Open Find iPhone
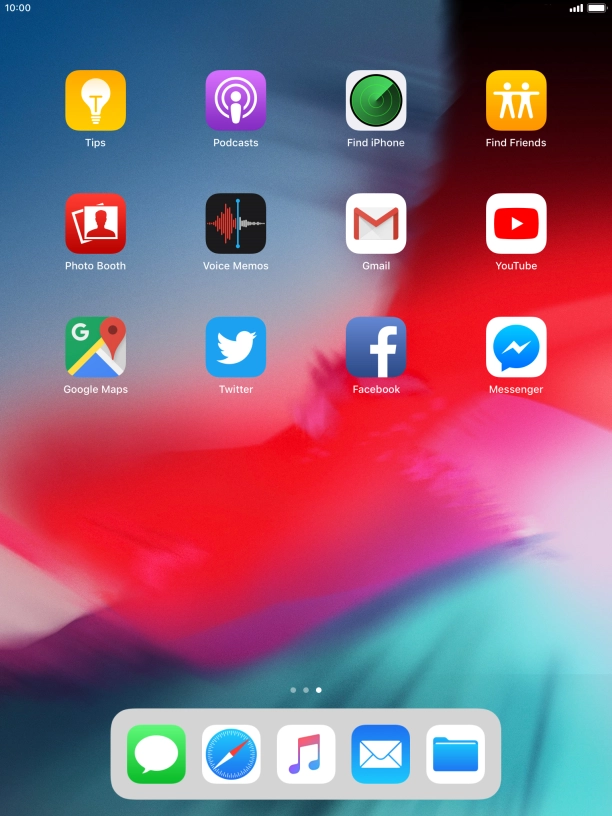This screenshot has width=612, height=816. point(376,100)
